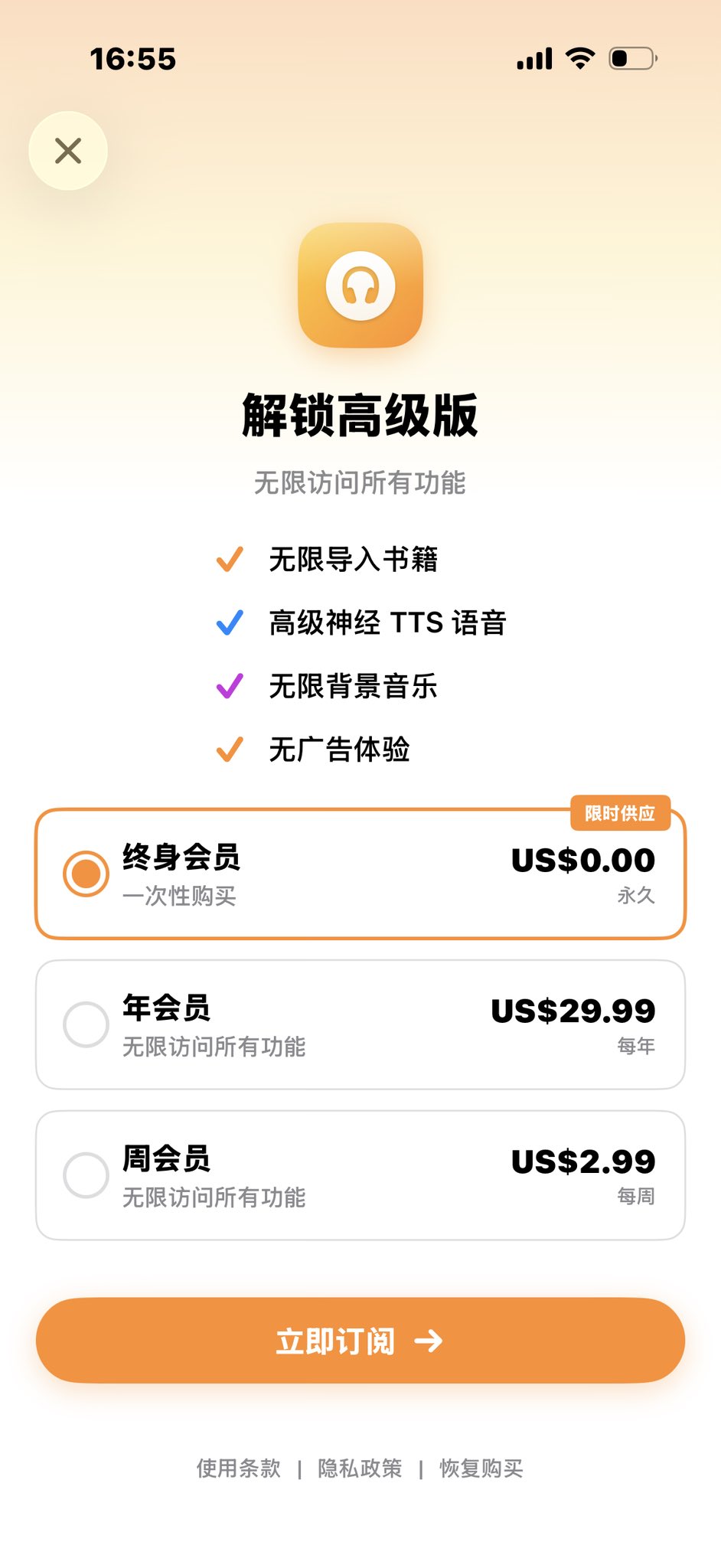Dismiss the premium unlock page
This screenshot has height=1568, width=721.
(68, 151)
